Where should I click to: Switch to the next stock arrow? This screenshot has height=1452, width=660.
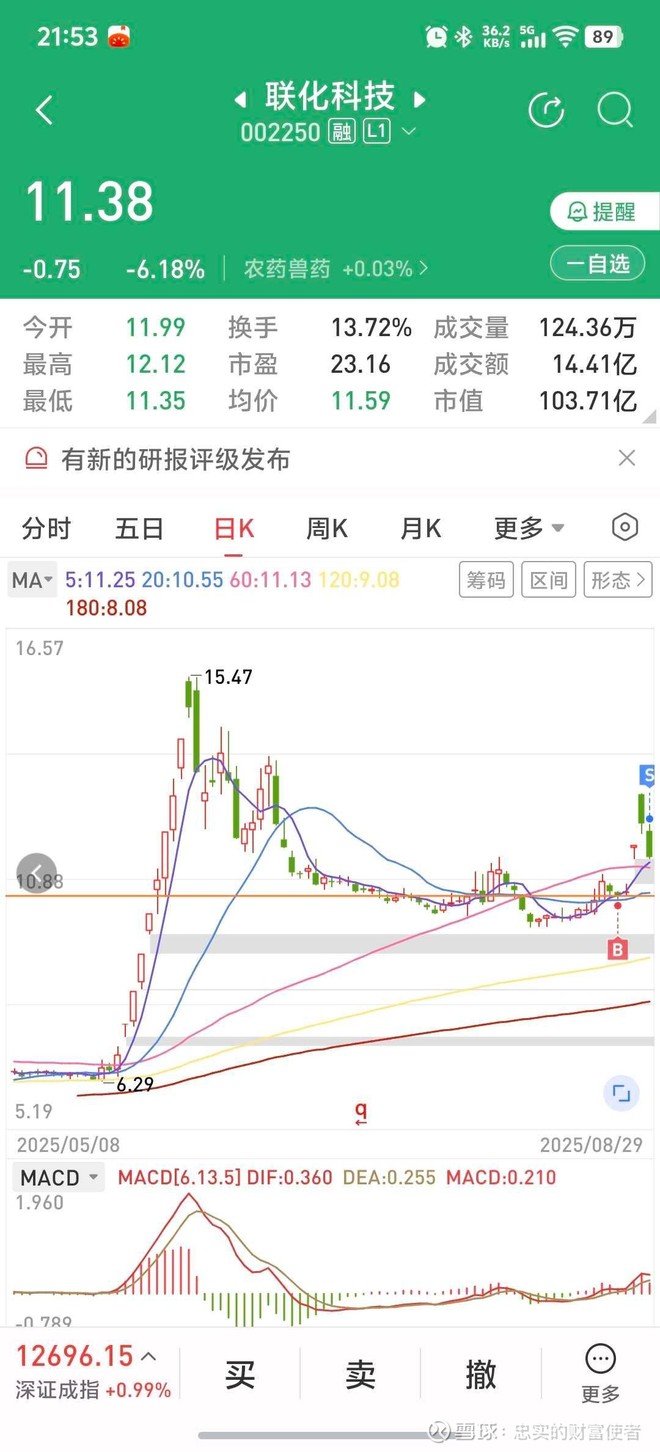[x=420, y=99]
